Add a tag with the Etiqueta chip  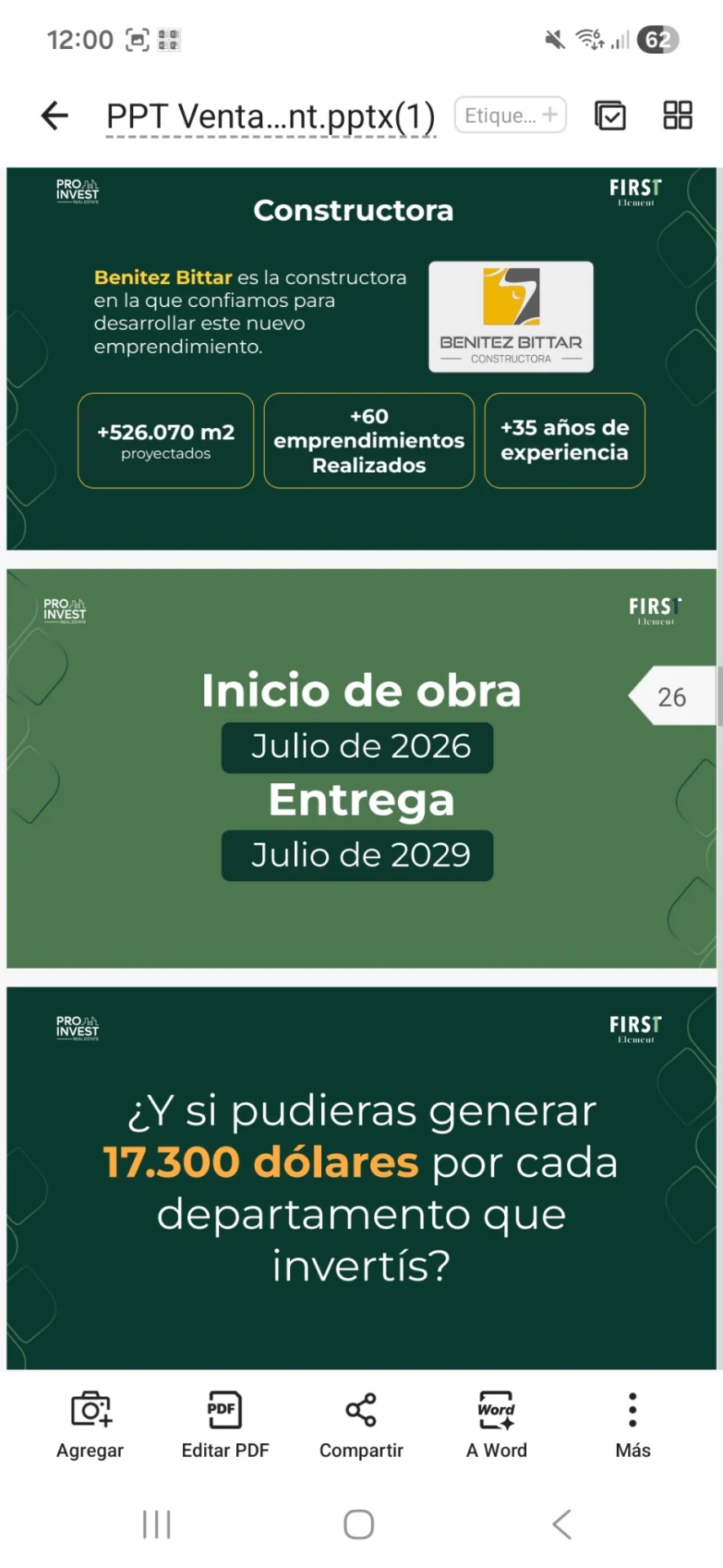(x=510, y=115)
